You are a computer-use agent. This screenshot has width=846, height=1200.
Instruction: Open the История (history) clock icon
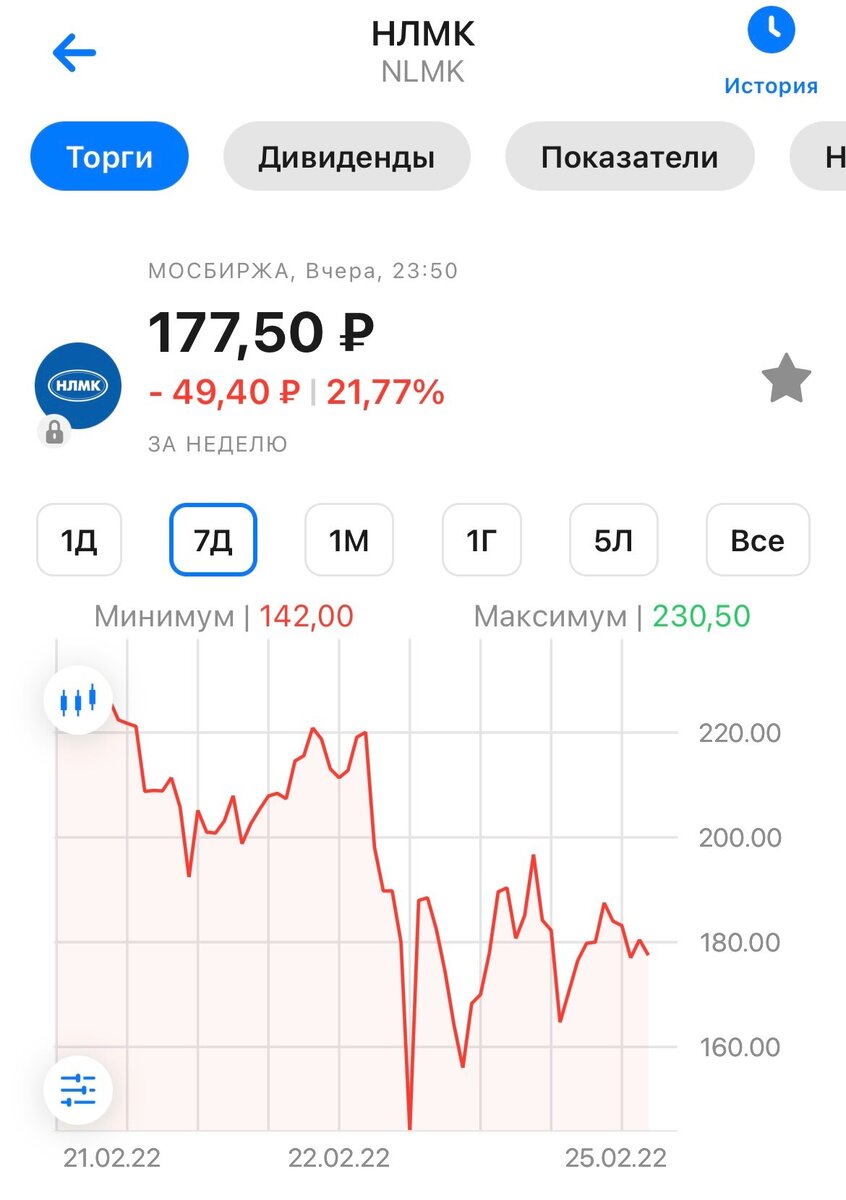(x=770, y=30)
